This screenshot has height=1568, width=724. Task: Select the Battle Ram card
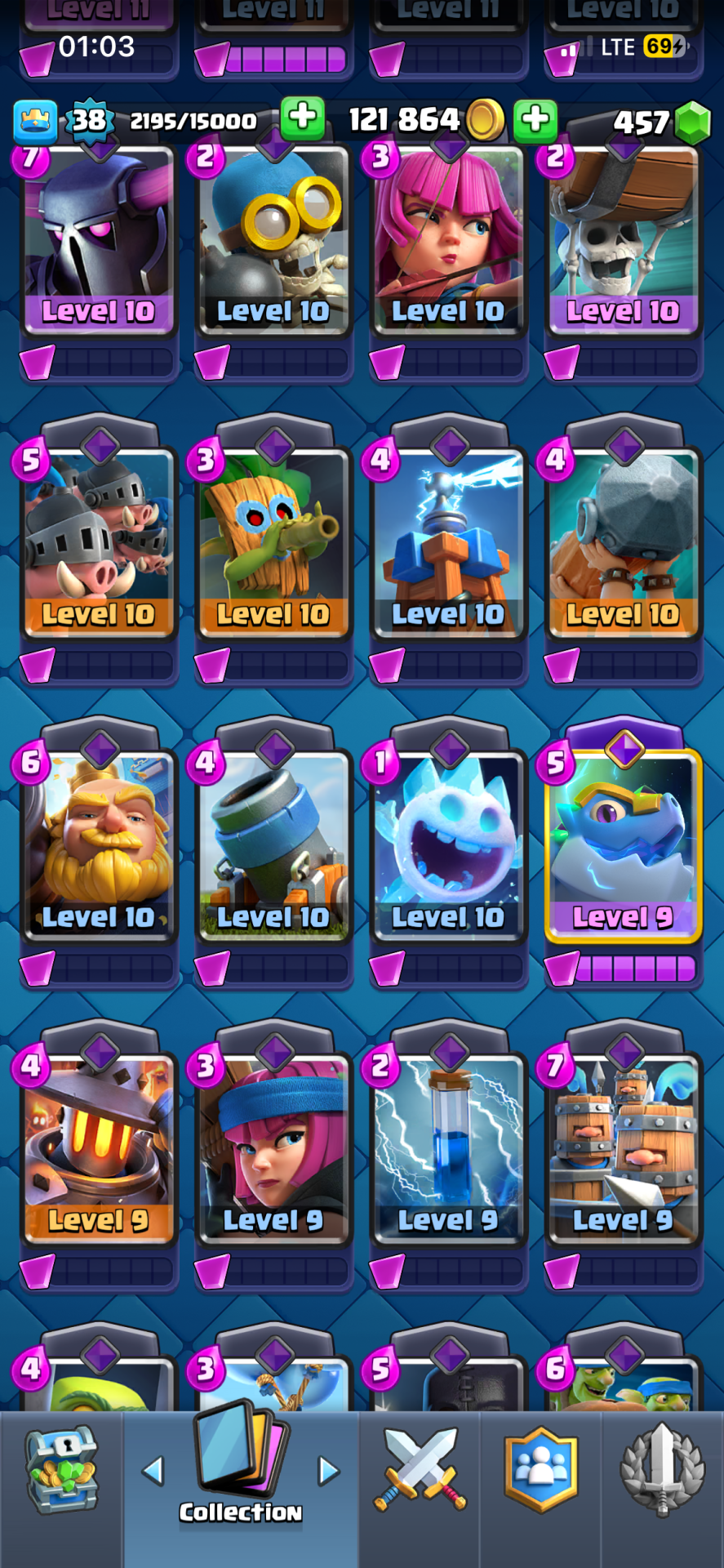(x=623, y=539)
